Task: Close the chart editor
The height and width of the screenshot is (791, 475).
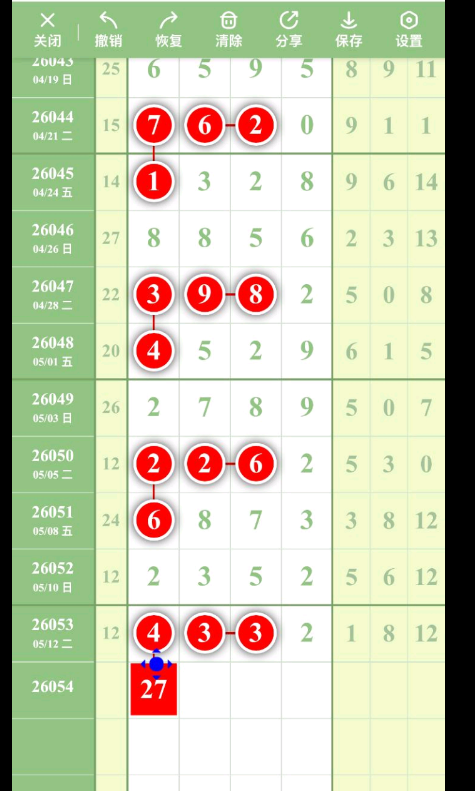Action: pos(47,30)
